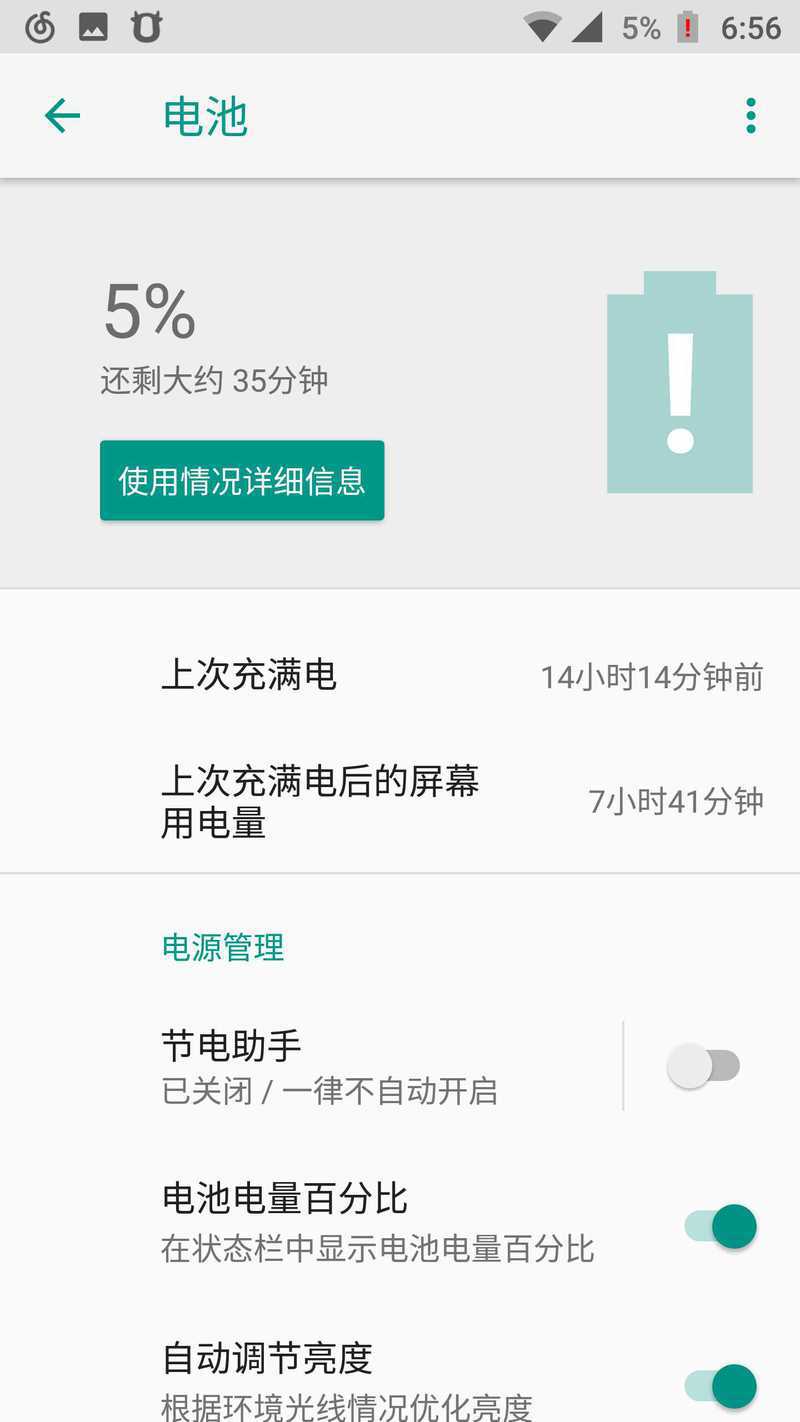Tap the 使用情况详细信息 button
This screenshot has height=1422, width=800.
(x=242, y=481)
